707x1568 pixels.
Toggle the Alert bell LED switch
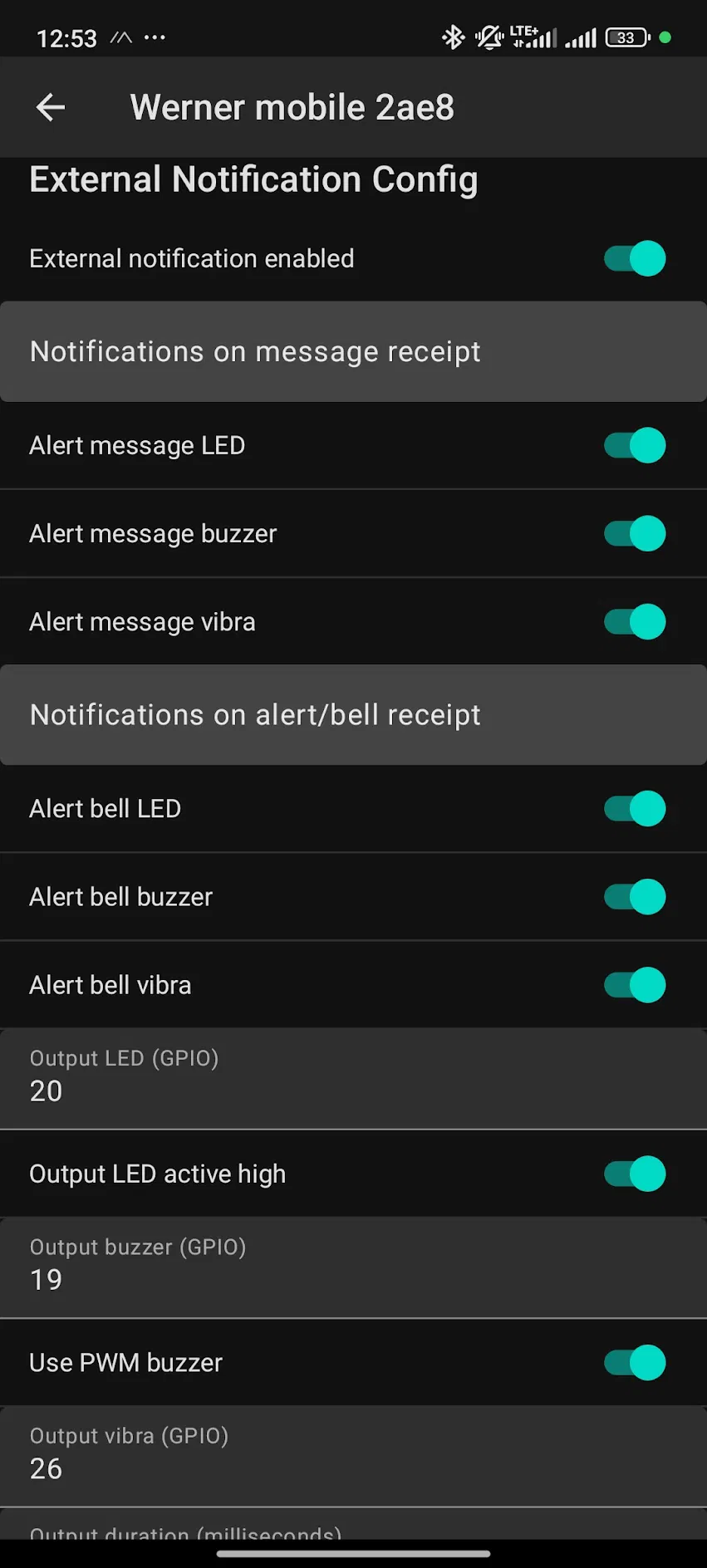tap(635, 808)
